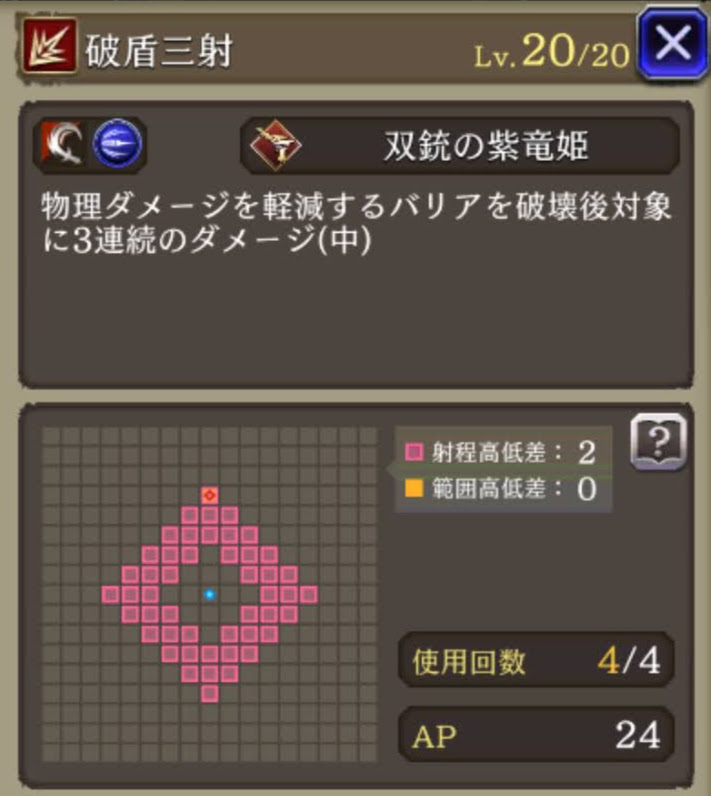711x796 pixels.
Task: Close the 破盾三射 skill detail dialog
Action: point(673,44)
